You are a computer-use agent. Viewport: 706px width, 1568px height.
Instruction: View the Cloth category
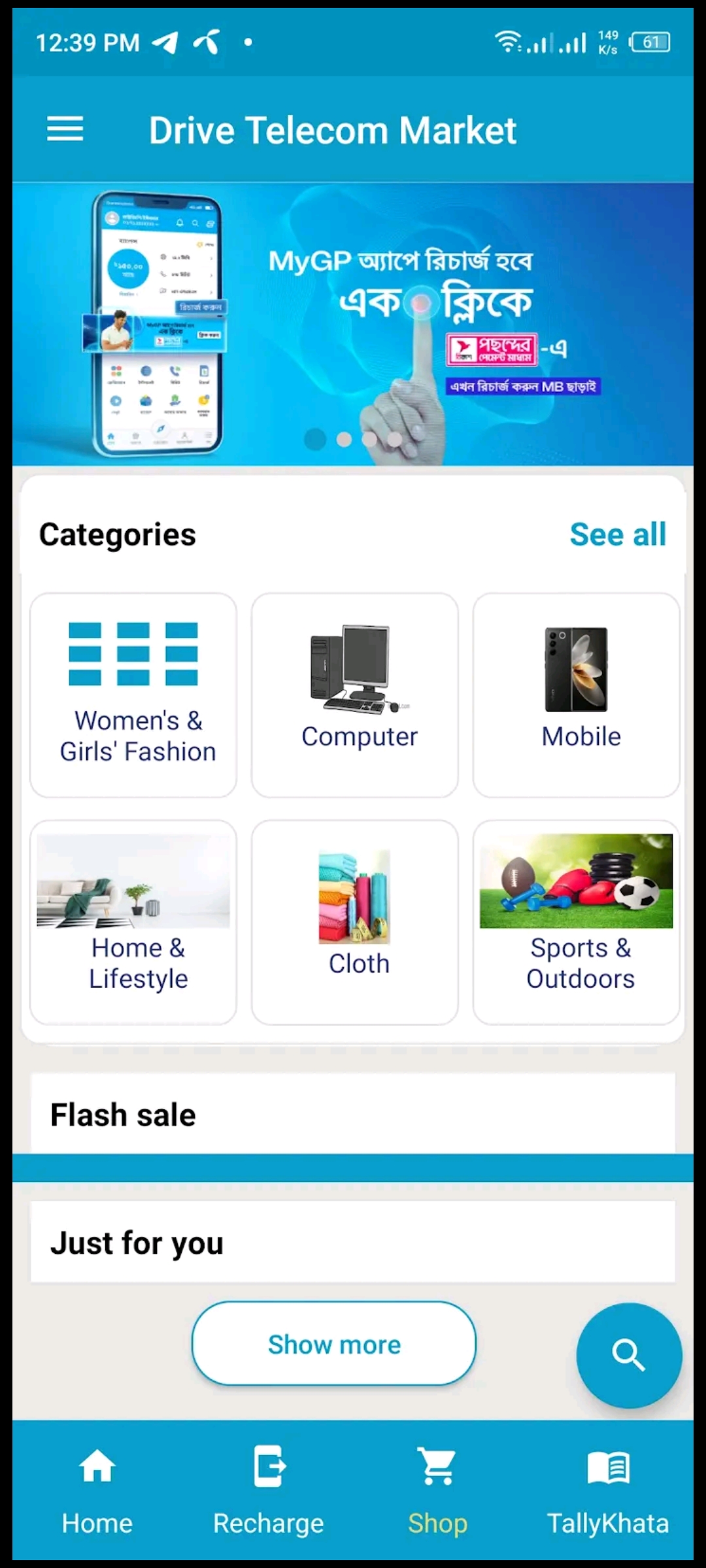pos(355,923)
